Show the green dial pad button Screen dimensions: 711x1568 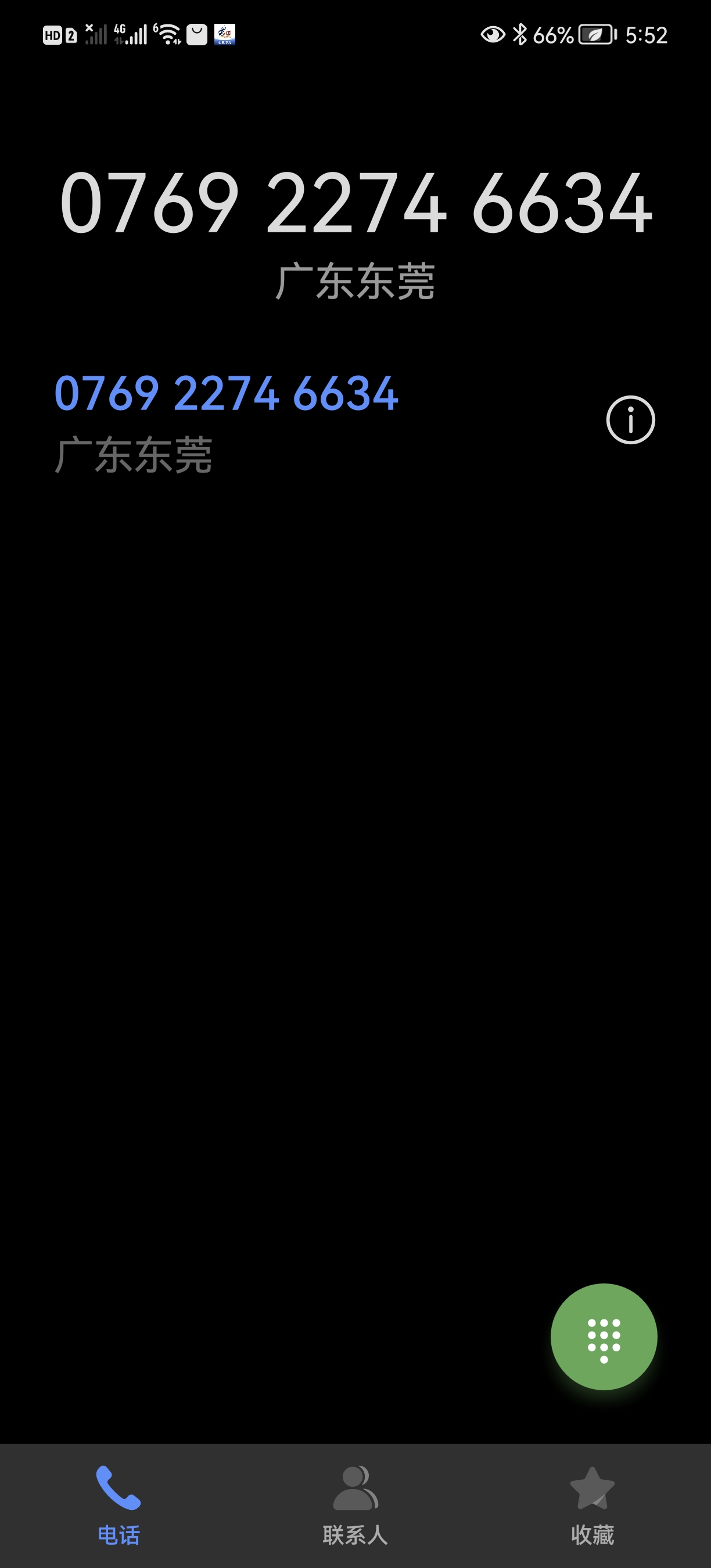tap(604, 1336)
